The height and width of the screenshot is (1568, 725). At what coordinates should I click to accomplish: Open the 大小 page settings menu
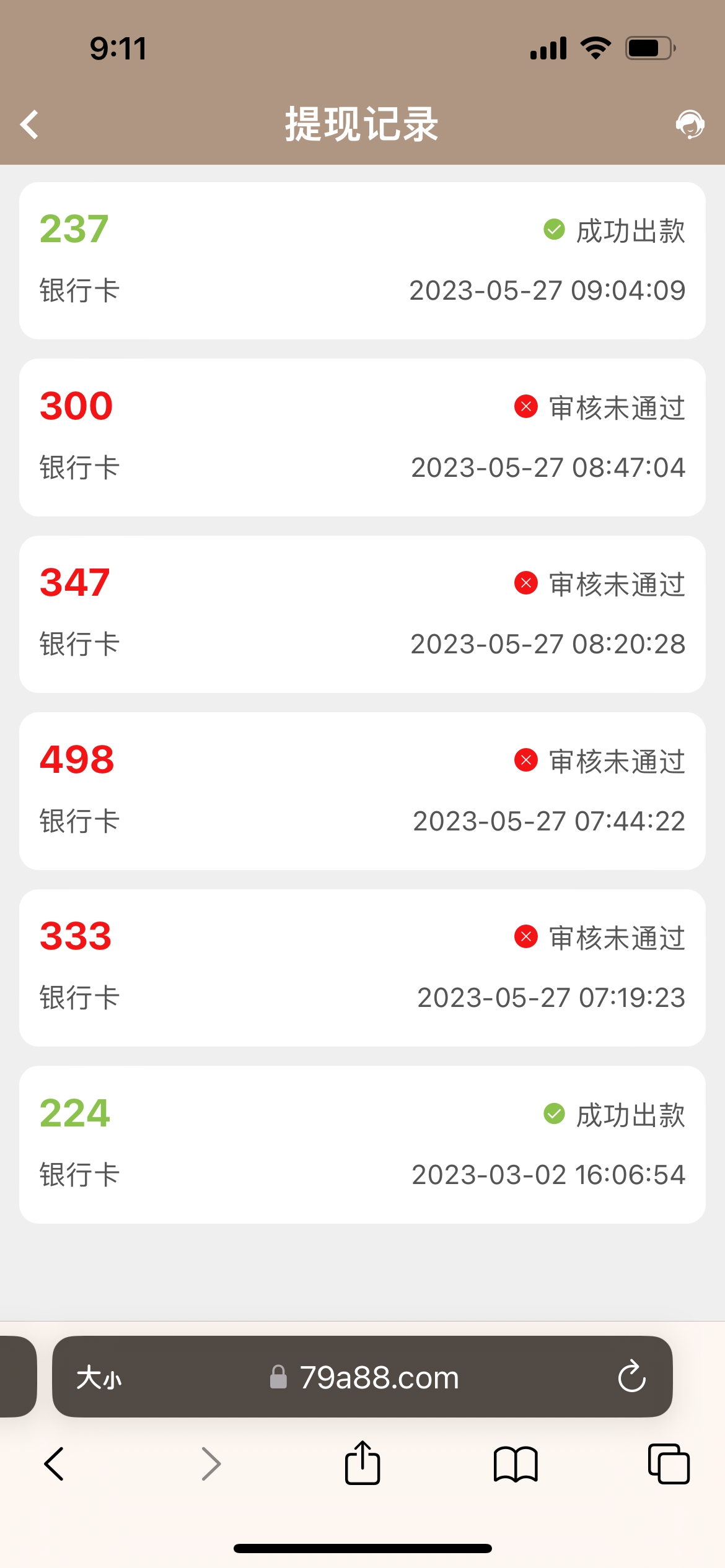[99, 1378]
